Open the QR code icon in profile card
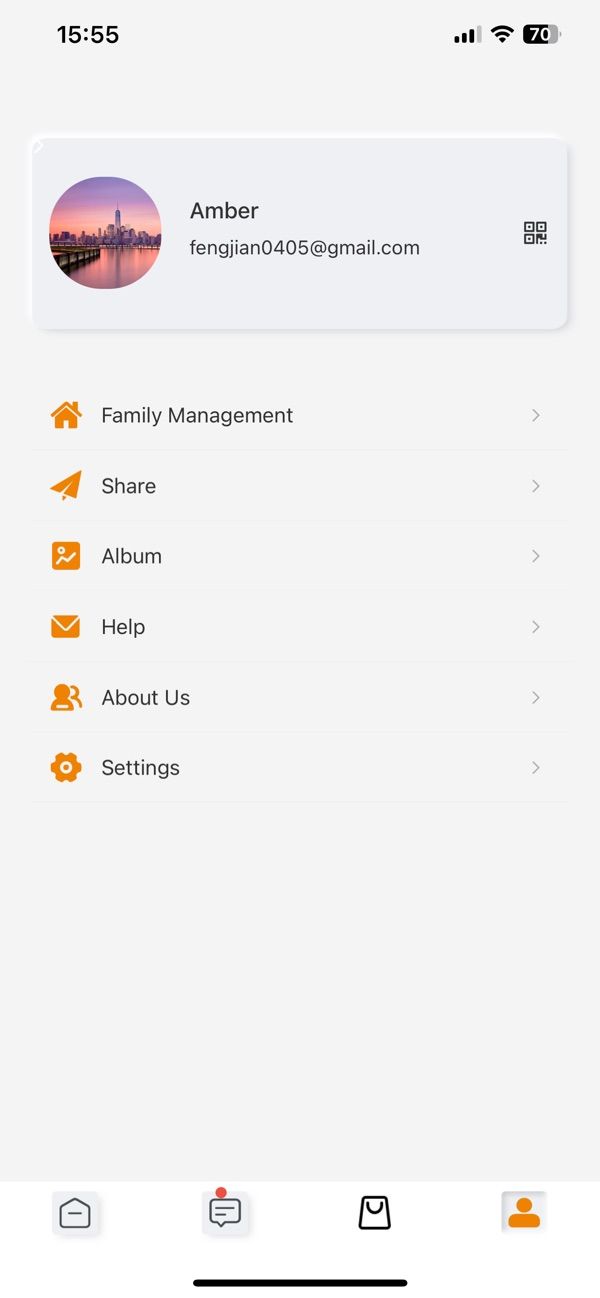The image size is (600, 1298). coord(535,233)
